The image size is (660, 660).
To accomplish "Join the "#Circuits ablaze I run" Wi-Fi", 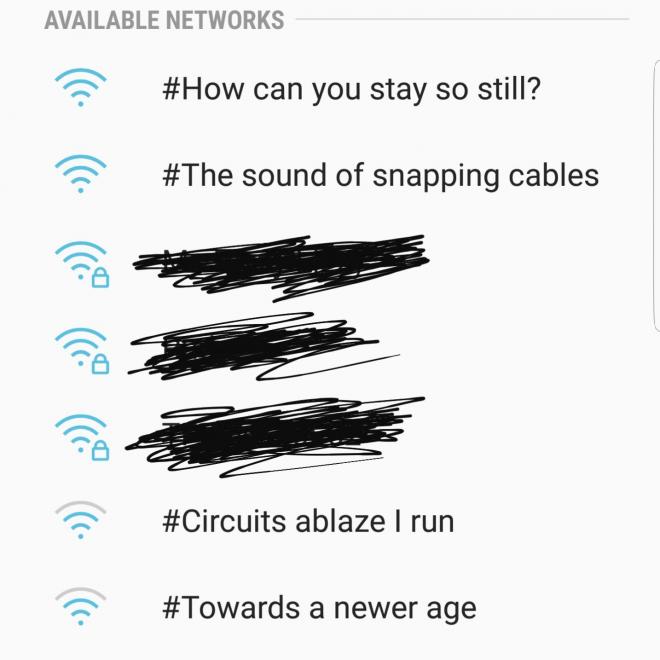I will (307, 521).
